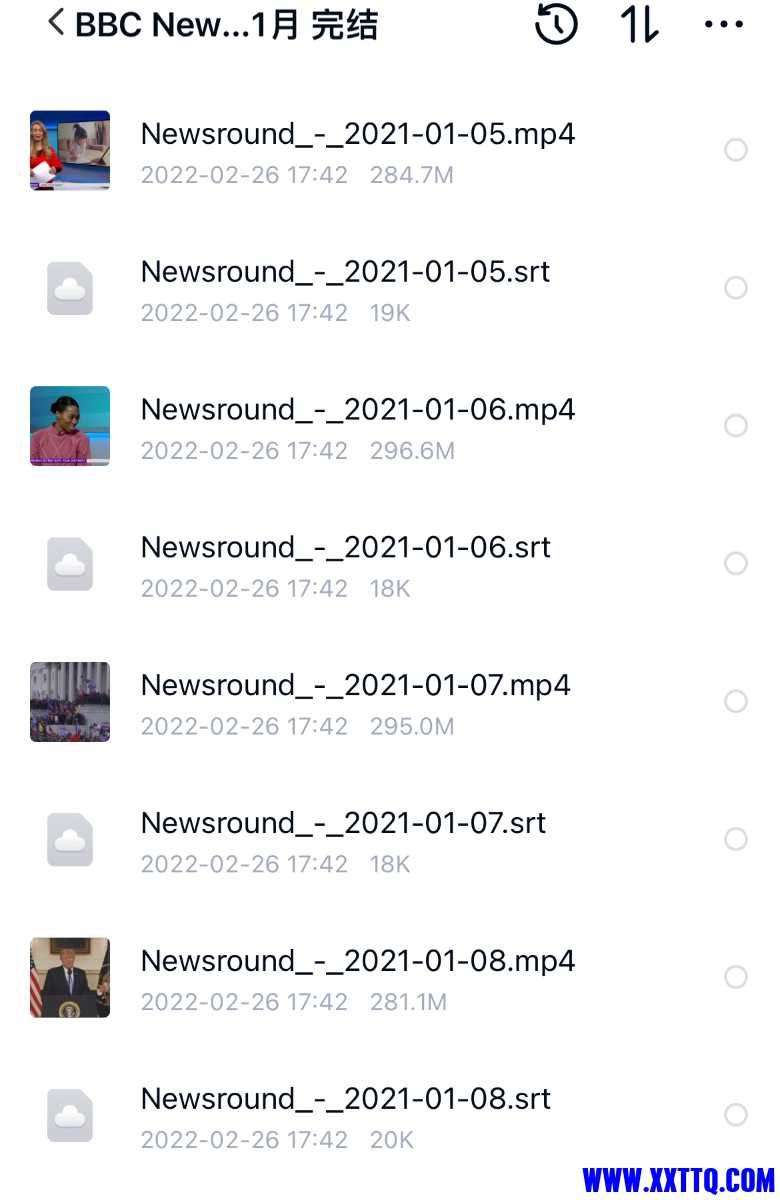Open Newsround_-_2021-01-07.mp4 video
780x1200 pixels.
pyautogui.click(x=355, y=686)
